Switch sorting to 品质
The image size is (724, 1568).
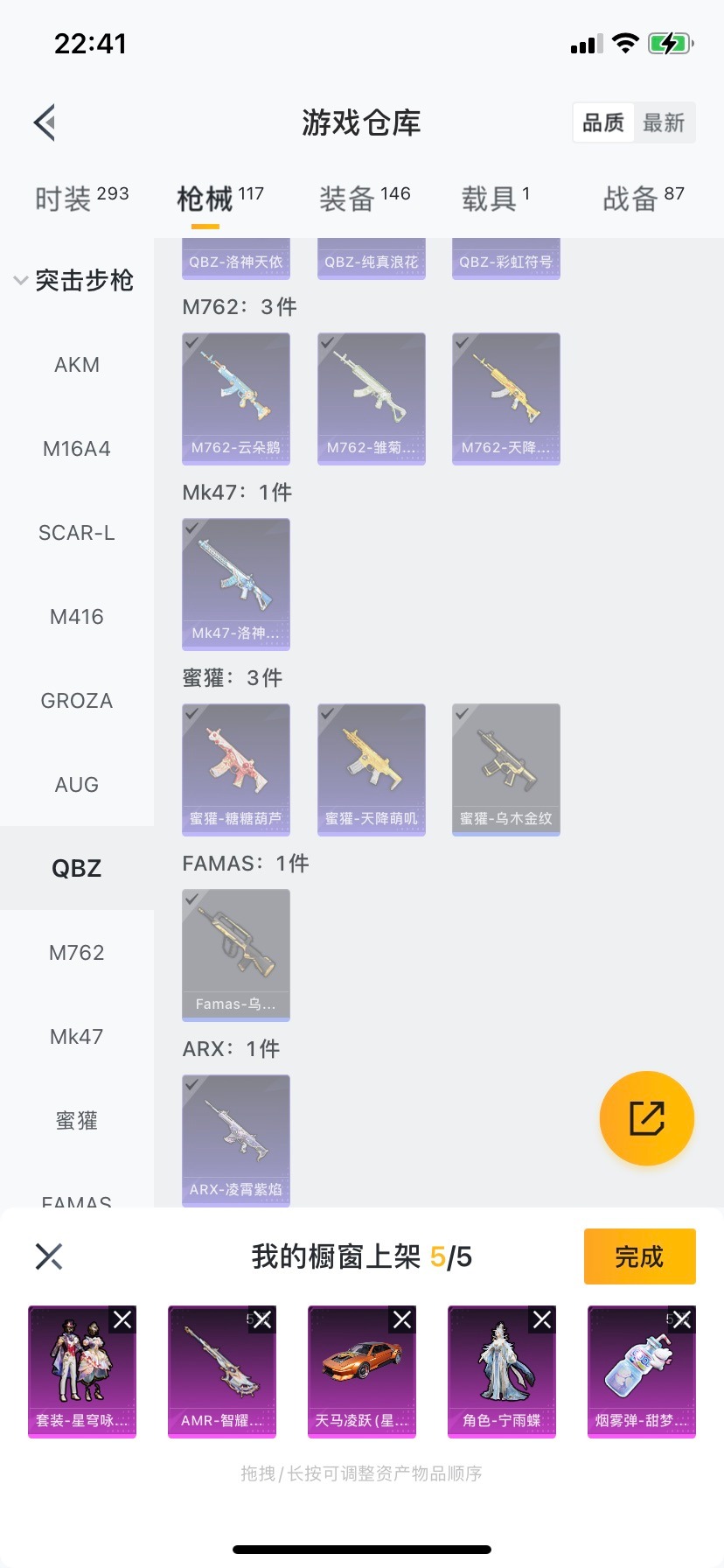(x=602, y=122)
